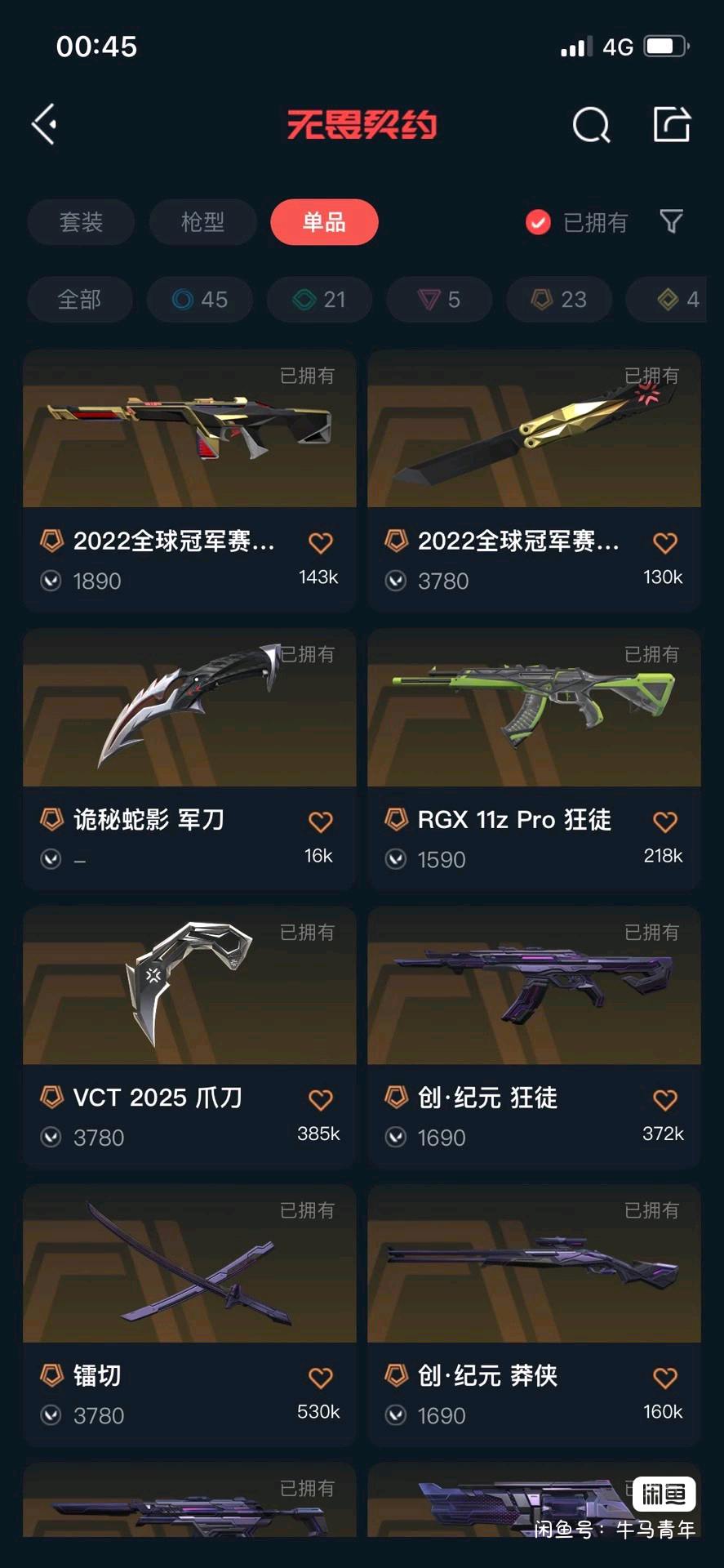The height and width of the screenshot is (1568, 724).
Task: Like the 1890-priced 2022全球冠军赛 skin
Action: pos(321,543)
